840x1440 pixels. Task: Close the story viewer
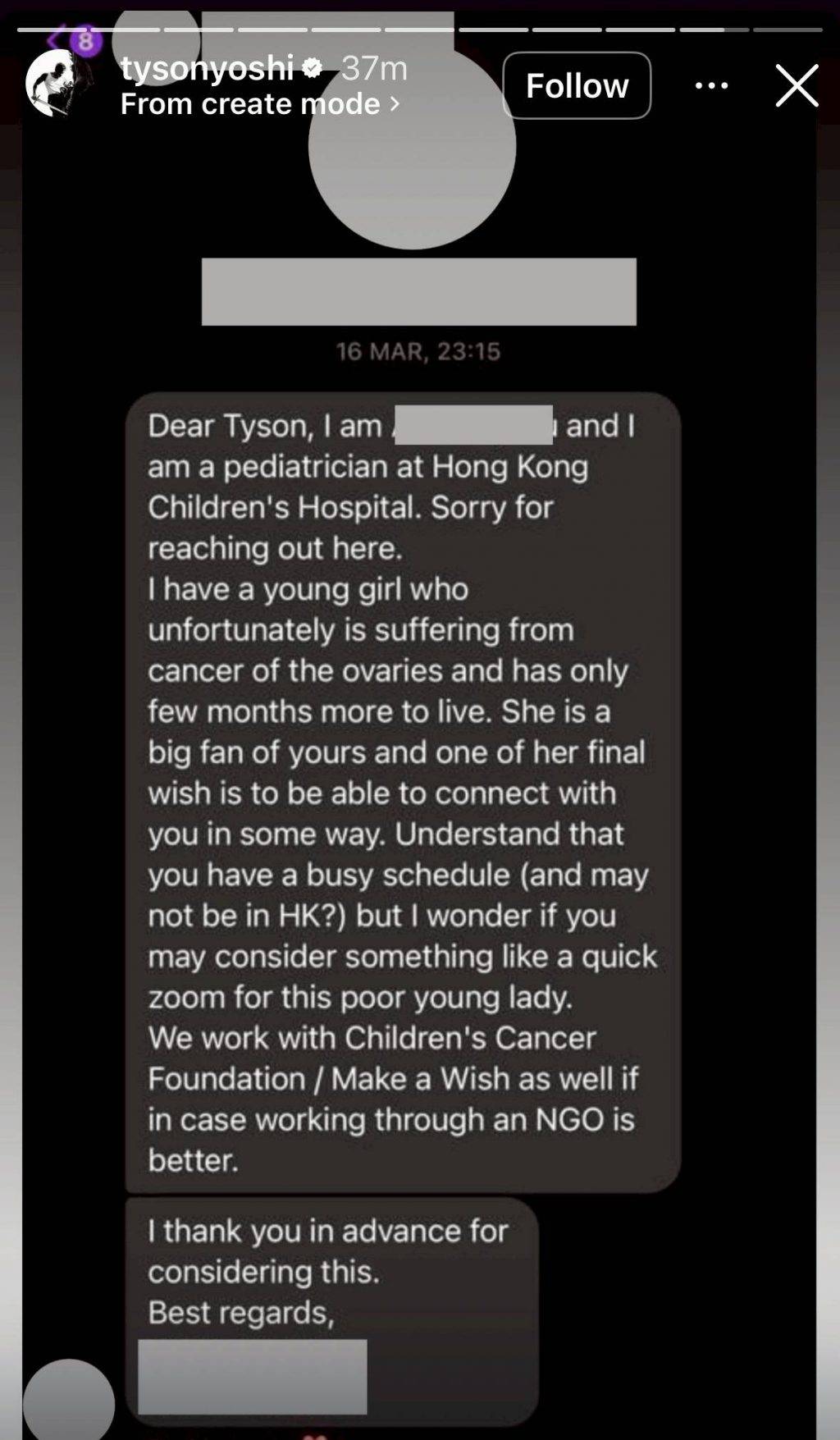pyautogui.click(x=797, y=85)
